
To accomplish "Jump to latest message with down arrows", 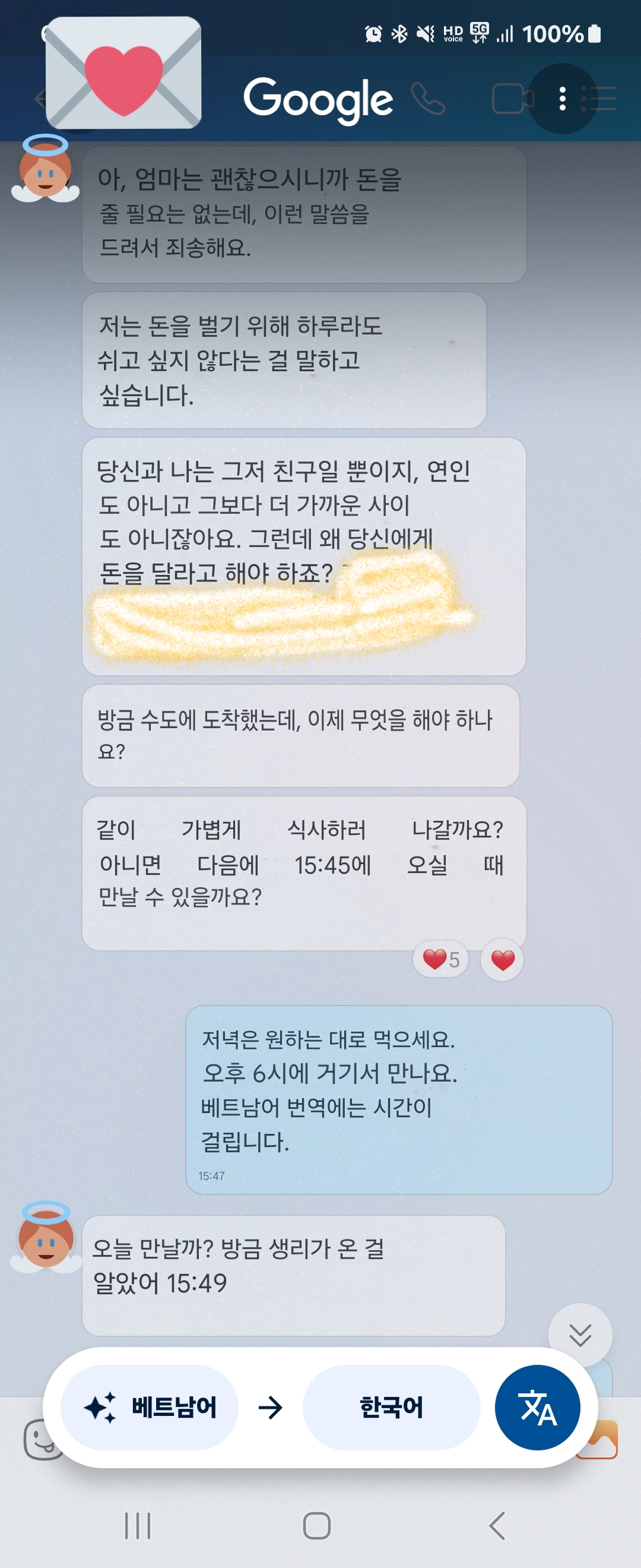I will pos(580,1335).
